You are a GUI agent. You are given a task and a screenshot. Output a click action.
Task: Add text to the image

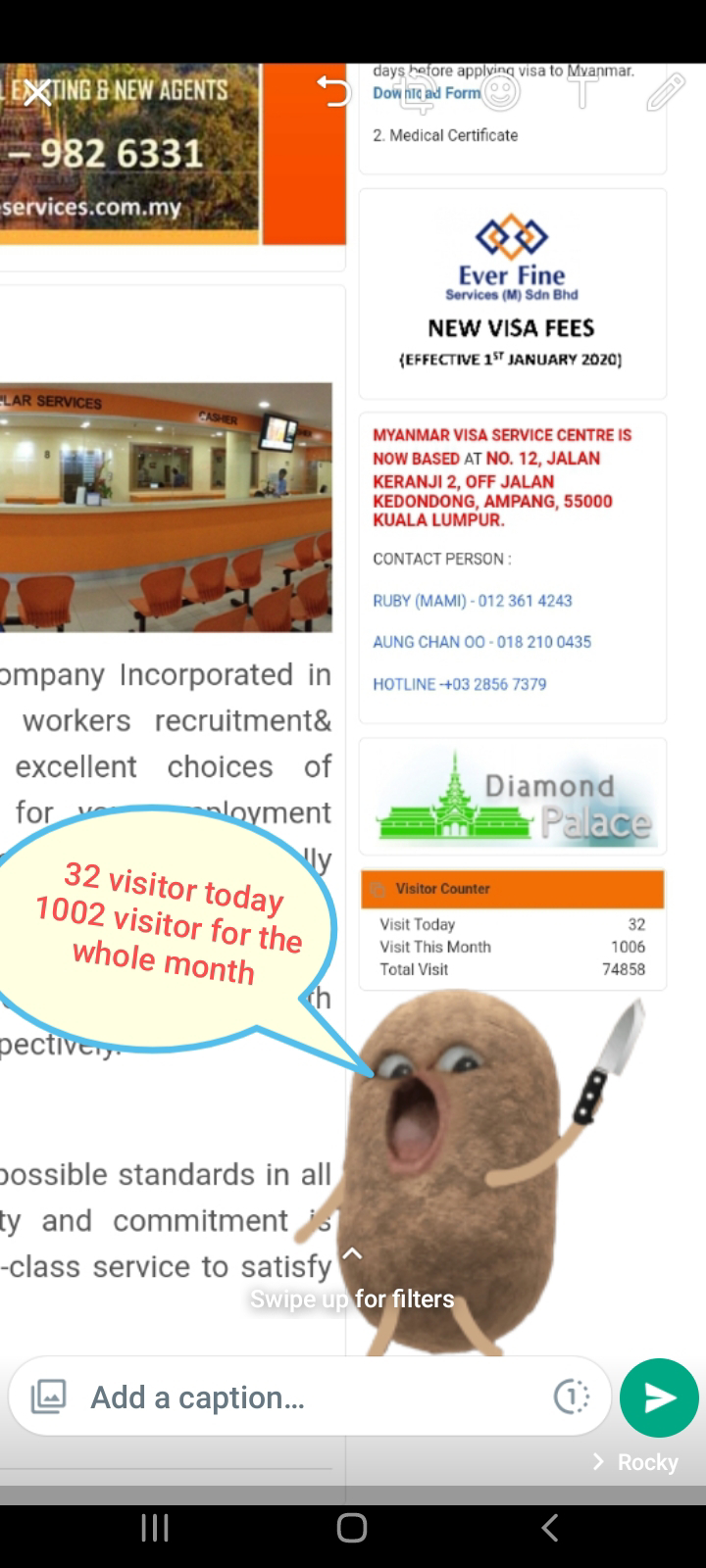pos(582,92)
